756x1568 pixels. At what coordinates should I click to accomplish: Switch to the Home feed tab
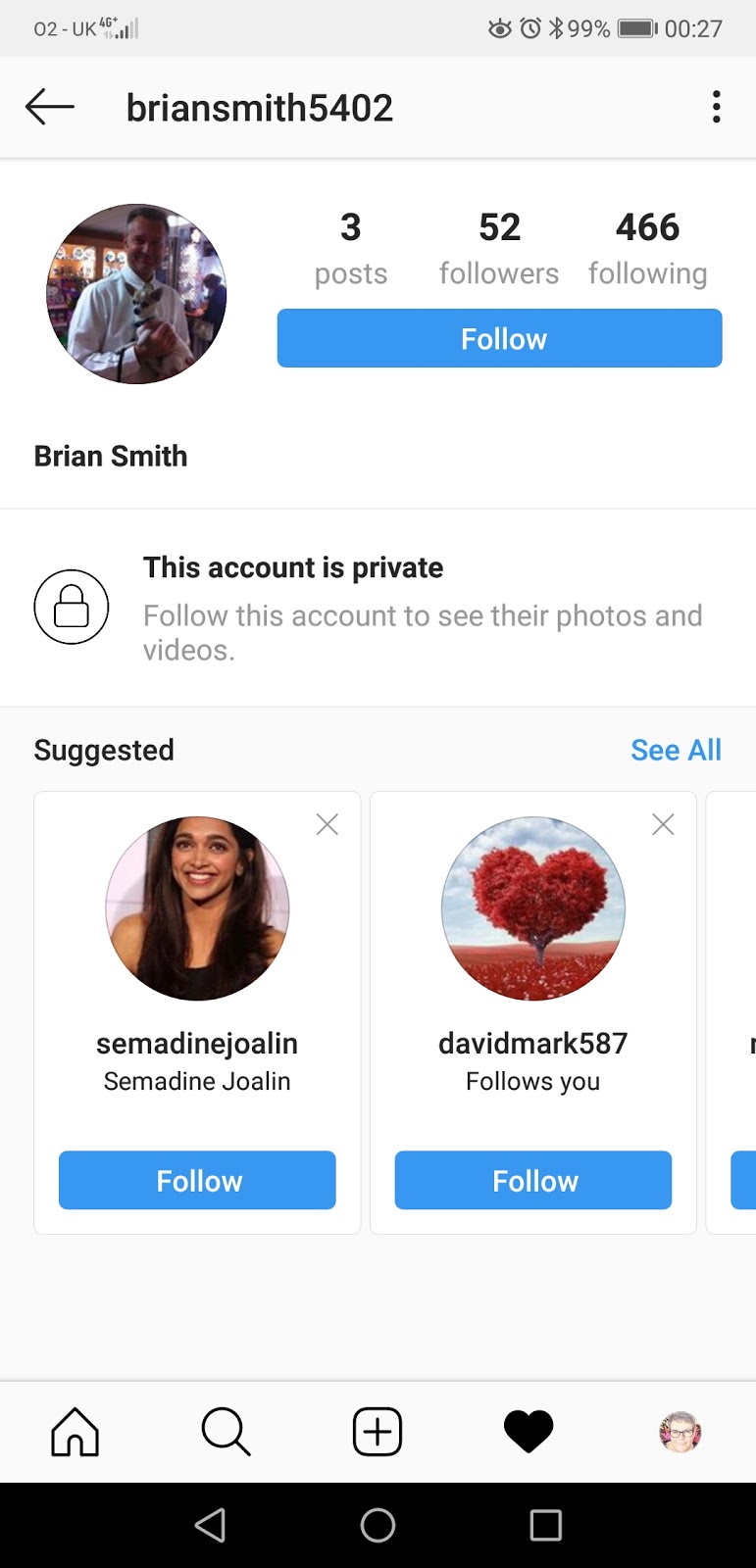(x=76, y=1432)
